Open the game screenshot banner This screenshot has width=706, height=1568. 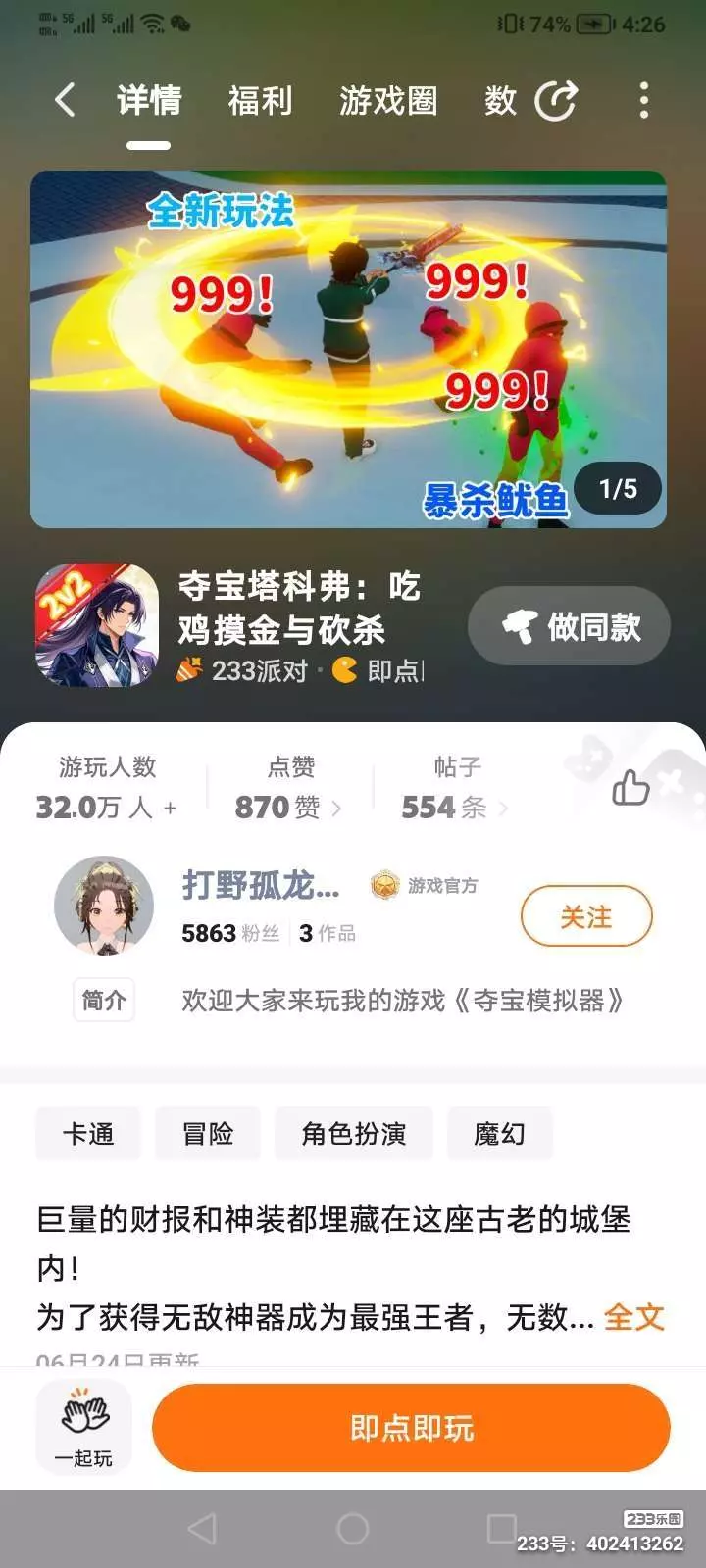click(x=348, y=350)
